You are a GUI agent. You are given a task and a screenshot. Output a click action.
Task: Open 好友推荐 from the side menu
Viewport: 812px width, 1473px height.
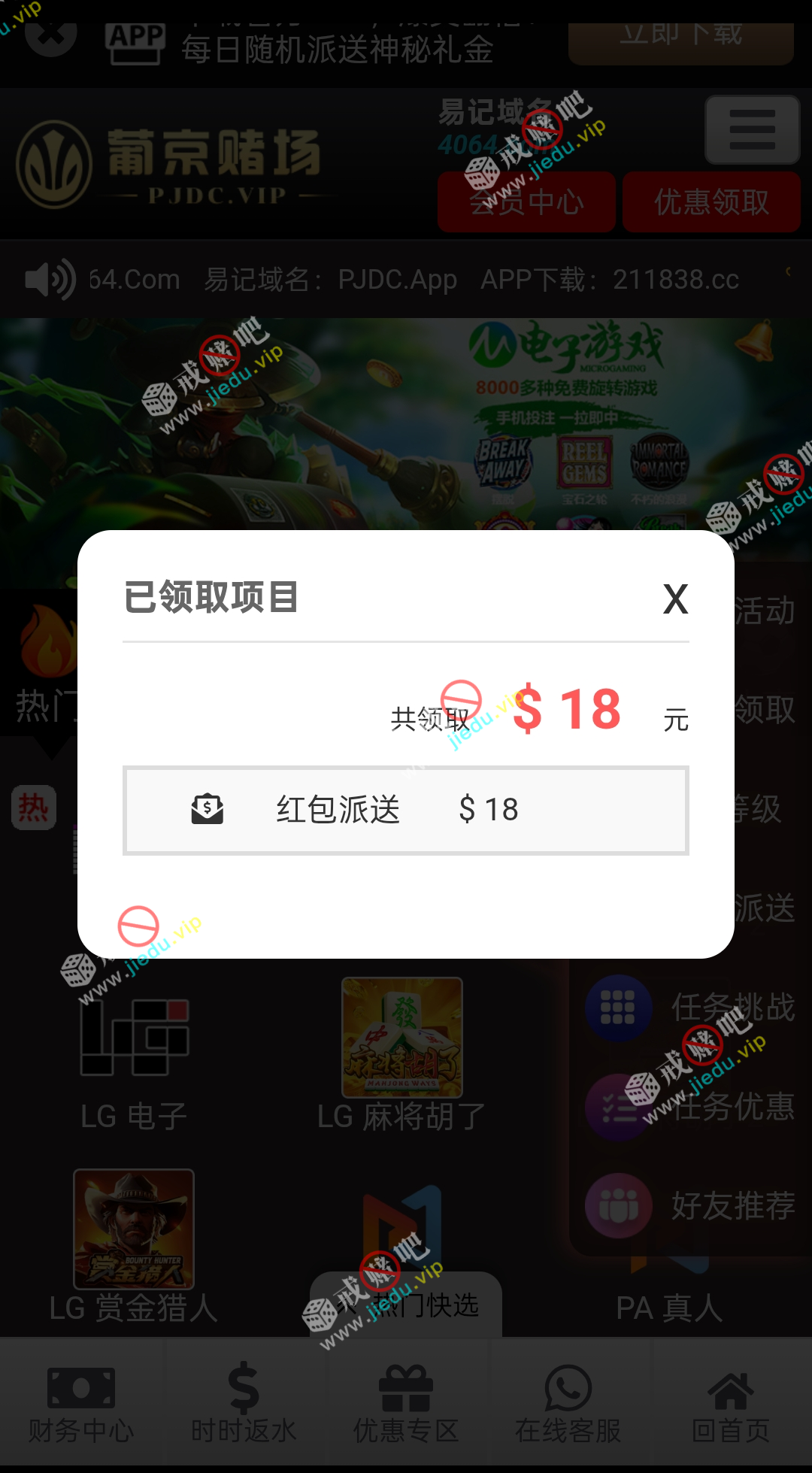(690, 1206)
